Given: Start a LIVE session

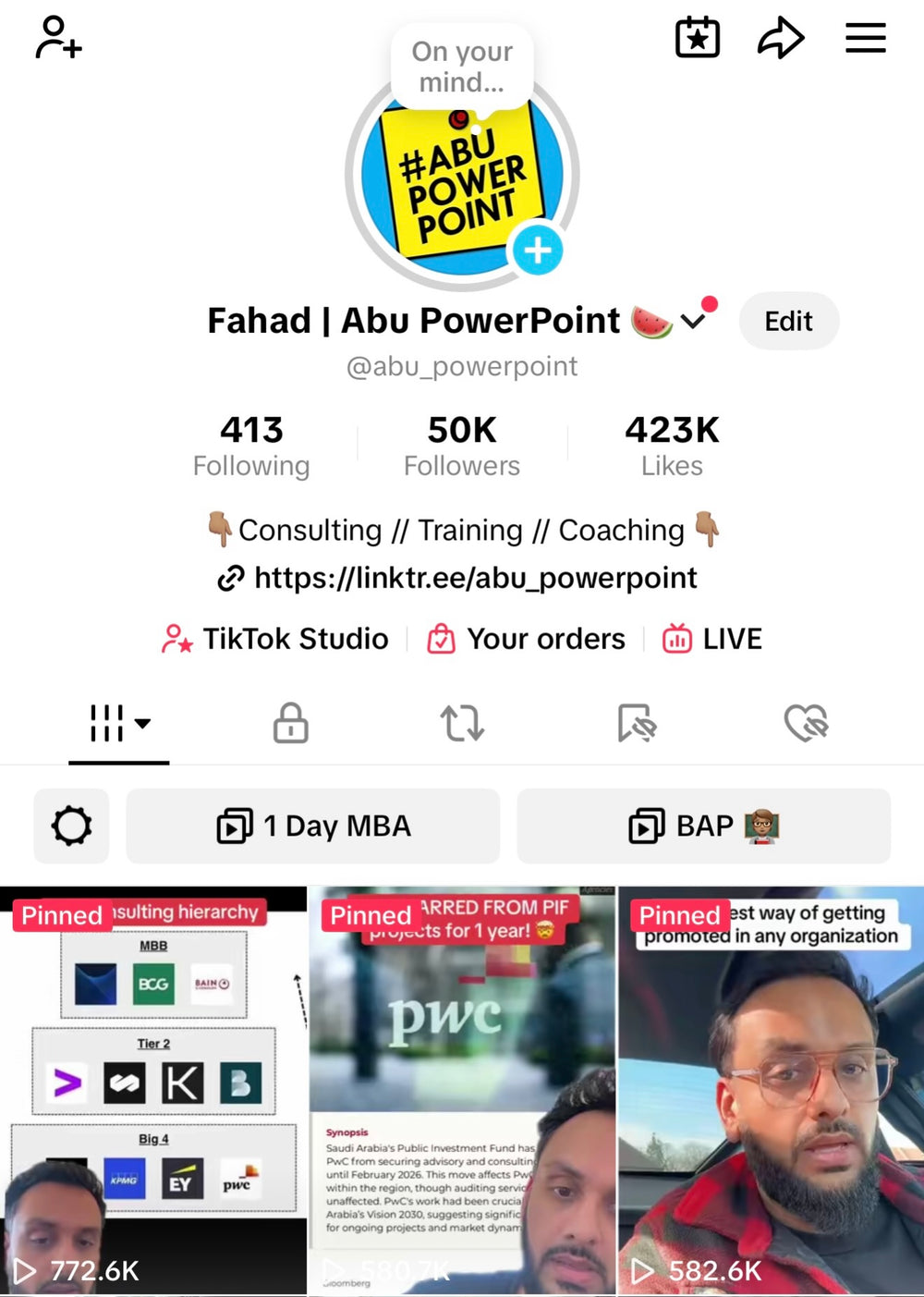Looking at the screenshot, I should [712, 639].
